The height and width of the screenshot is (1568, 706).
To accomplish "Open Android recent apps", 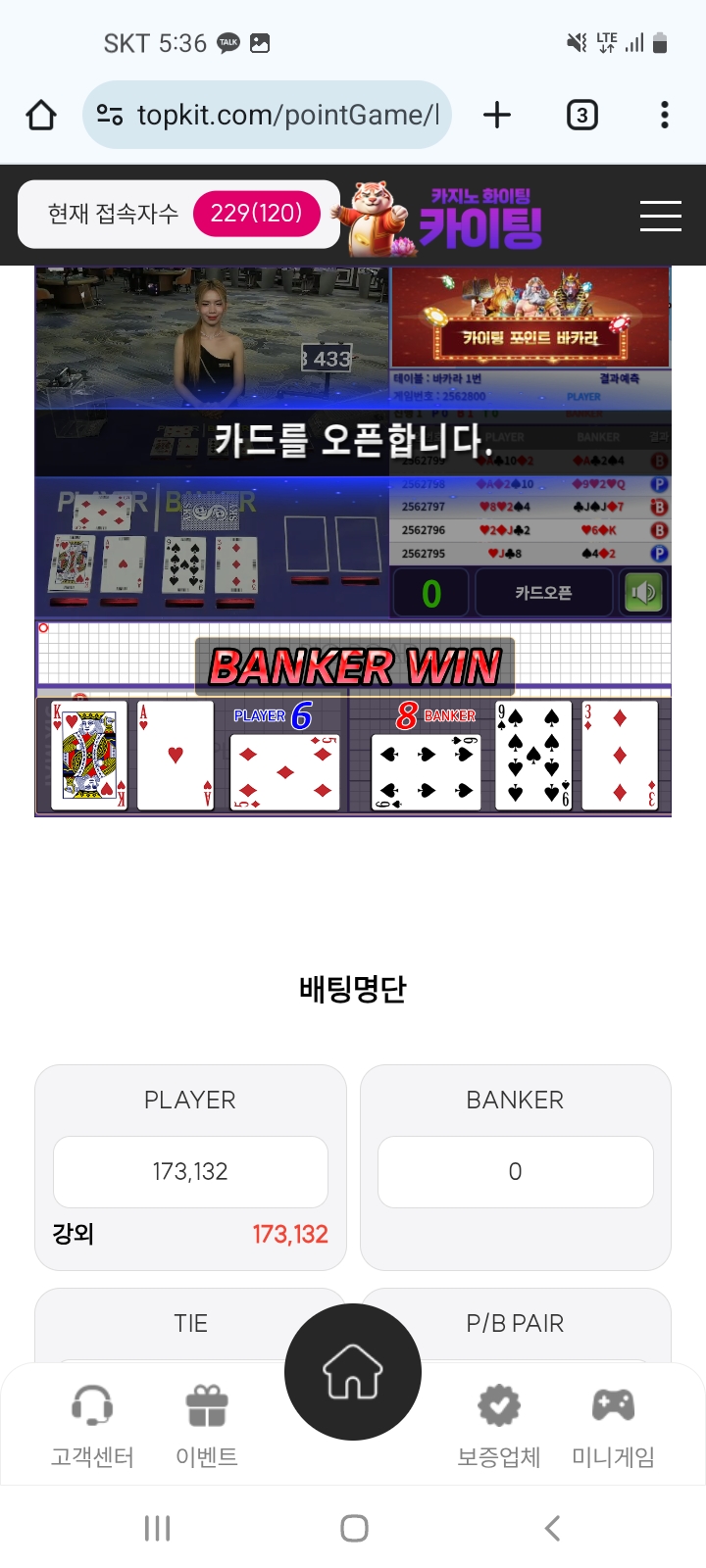I will (x=157, y=1528).
